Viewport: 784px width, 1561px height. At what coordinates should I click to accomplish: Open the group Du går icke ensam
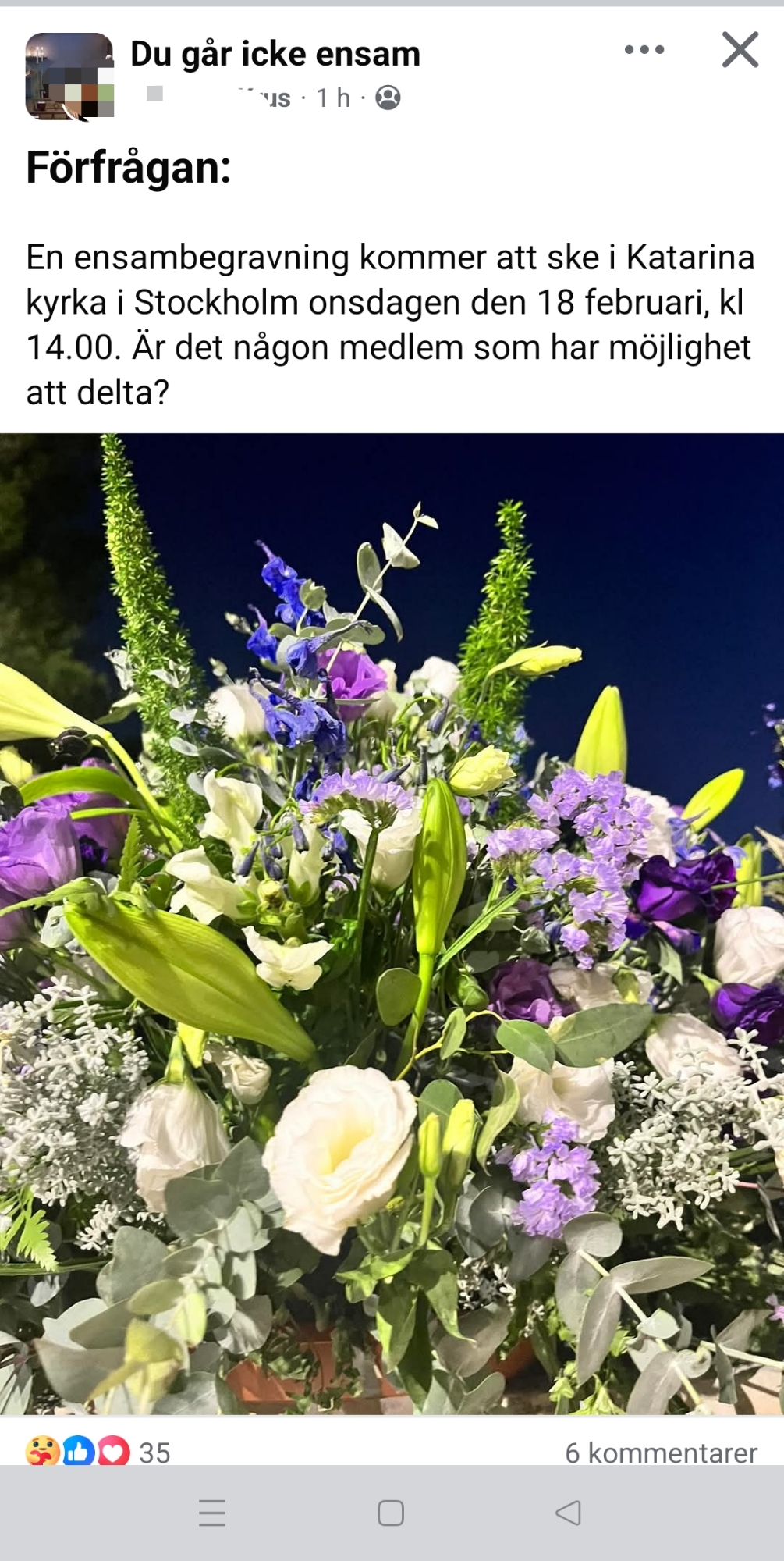click(275, 55)
